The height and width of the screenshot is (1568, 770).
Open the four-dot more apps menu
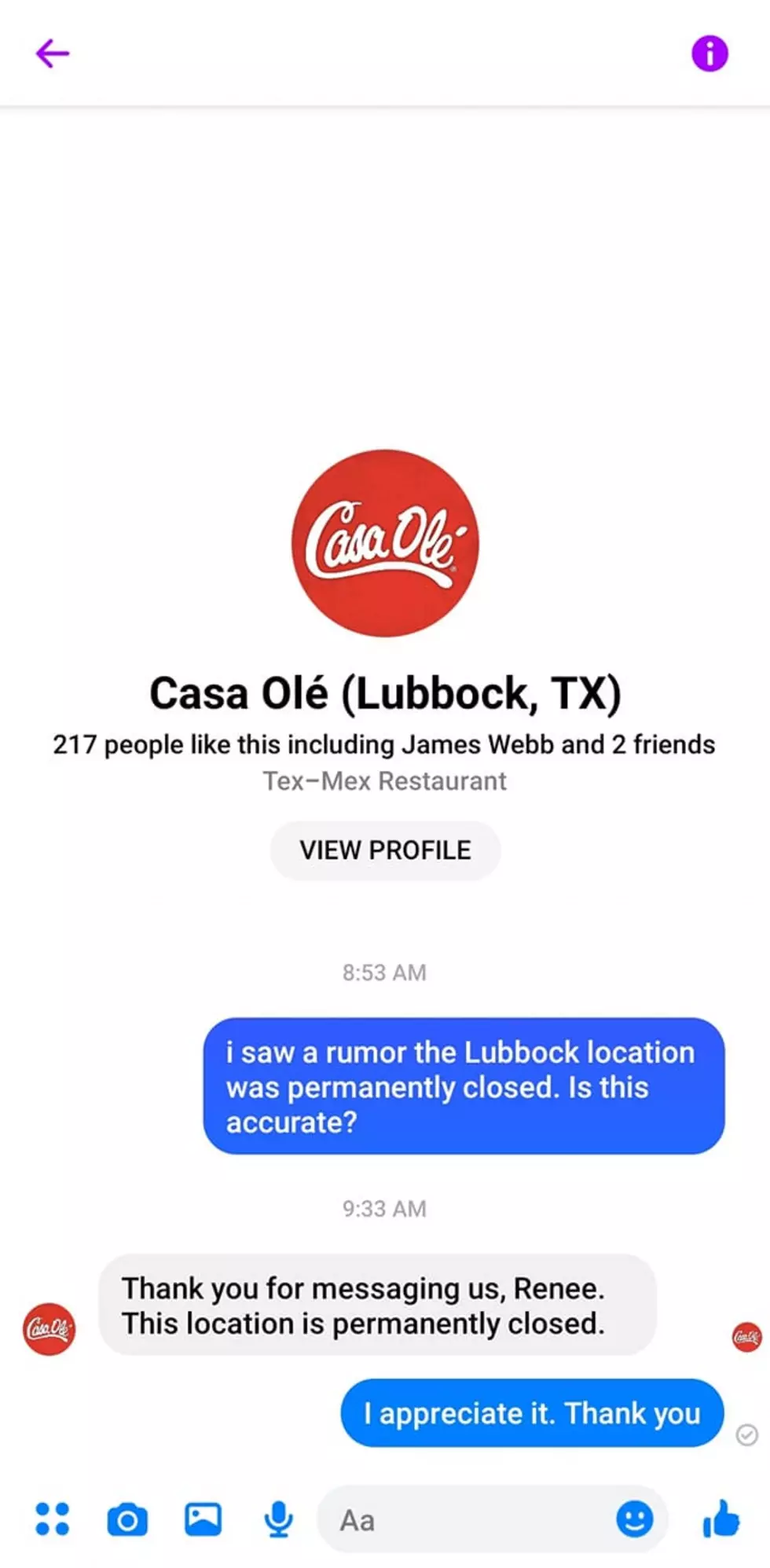53,1518
